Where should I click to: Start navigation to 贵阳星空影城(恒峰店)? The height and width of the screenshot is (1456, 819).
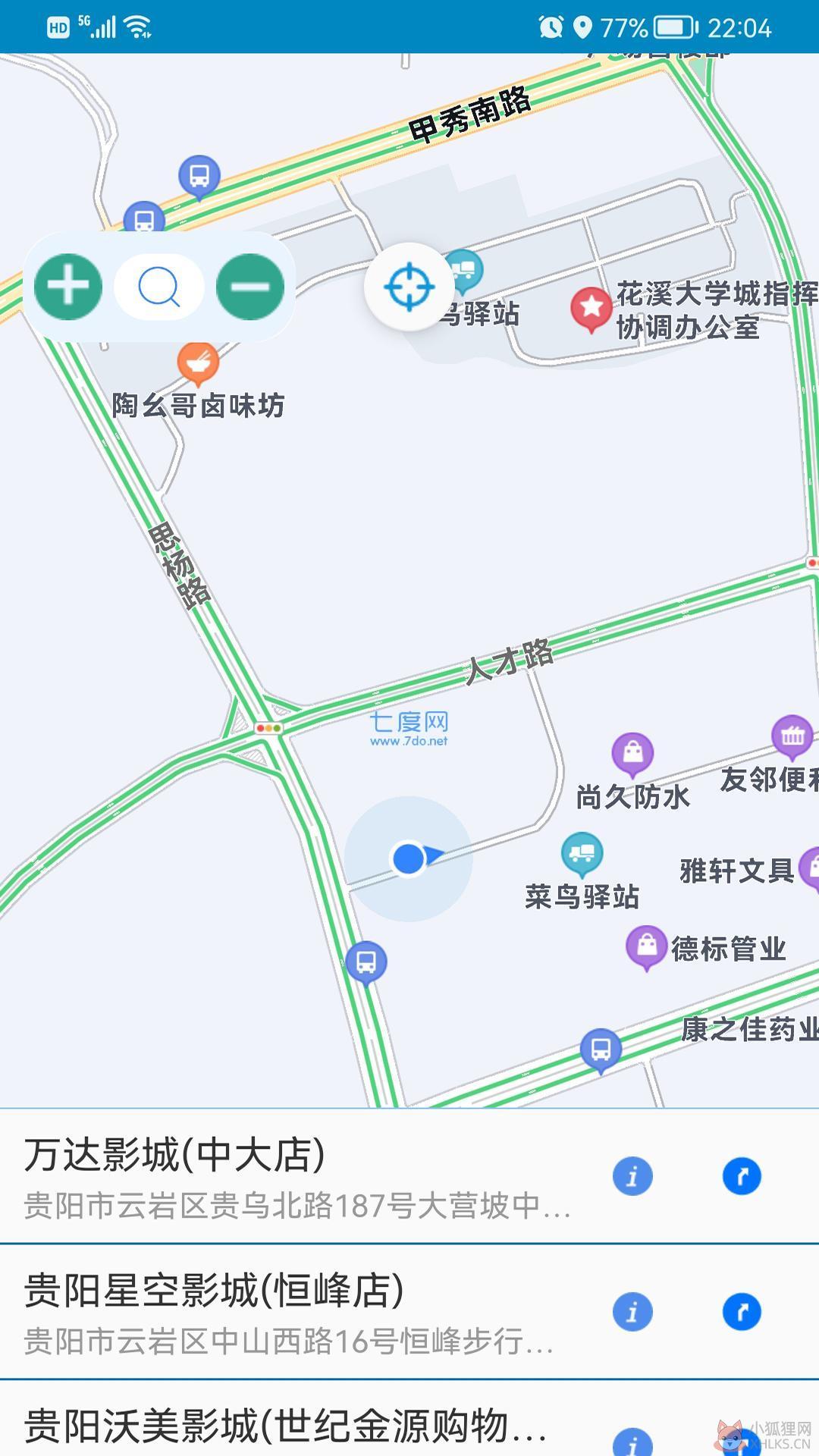[x=742, y=1312]
